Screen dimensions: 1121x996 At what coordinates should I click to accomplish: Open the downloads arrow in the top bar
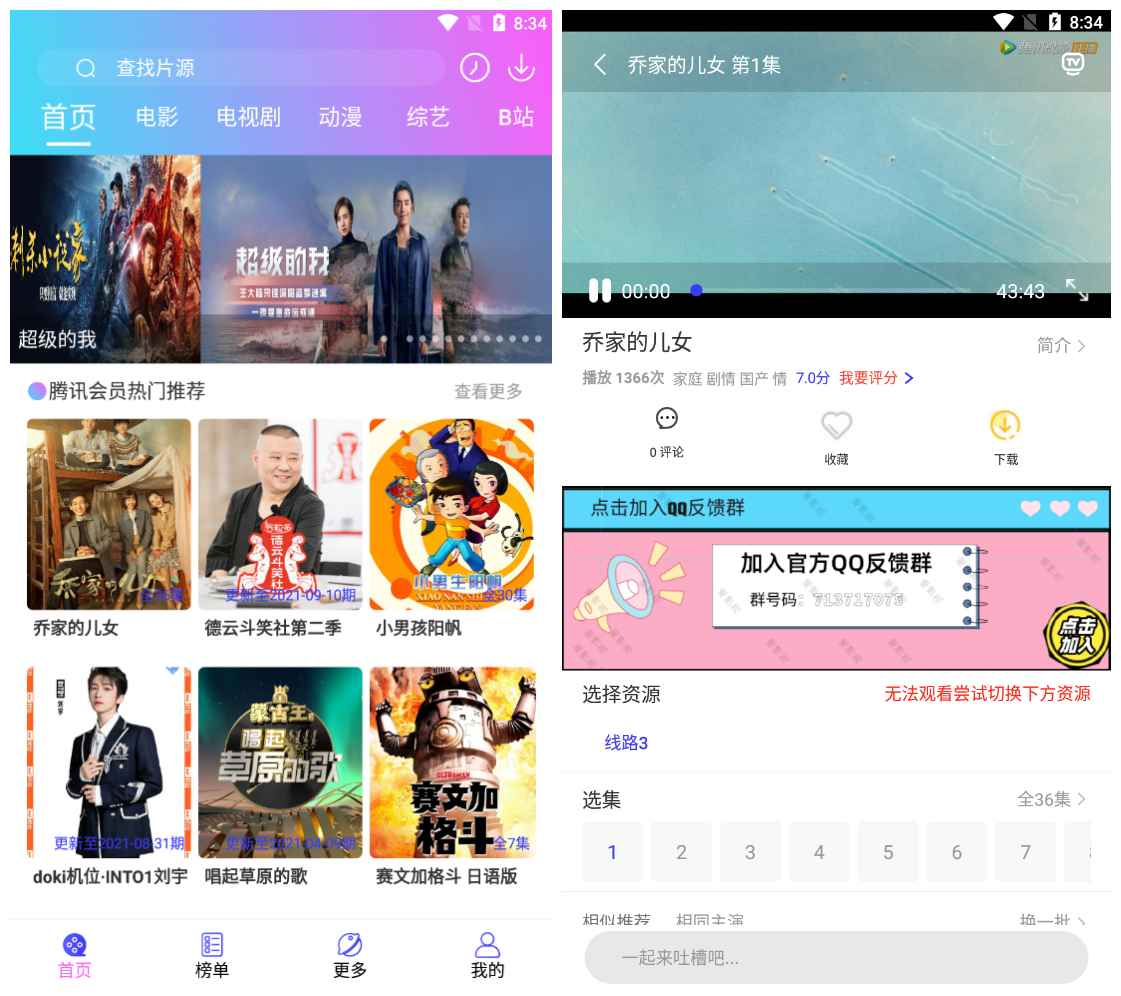(522, 67)
